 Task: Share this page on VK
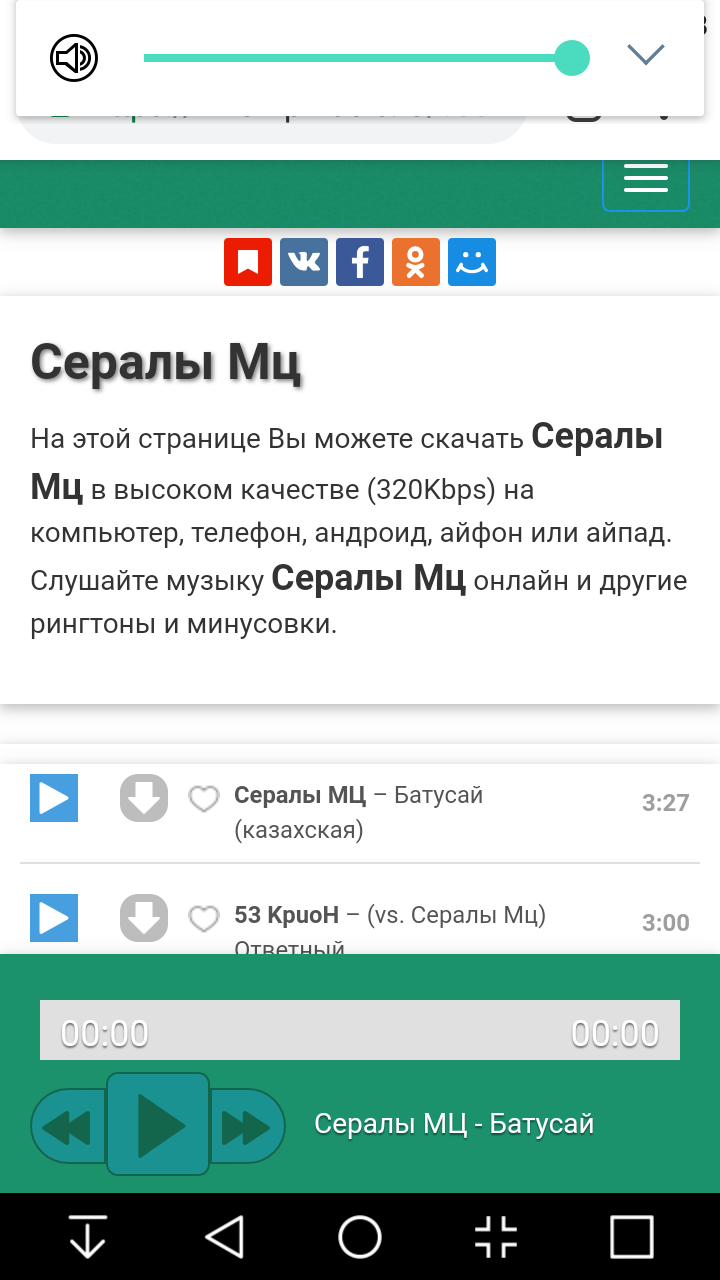304,262
